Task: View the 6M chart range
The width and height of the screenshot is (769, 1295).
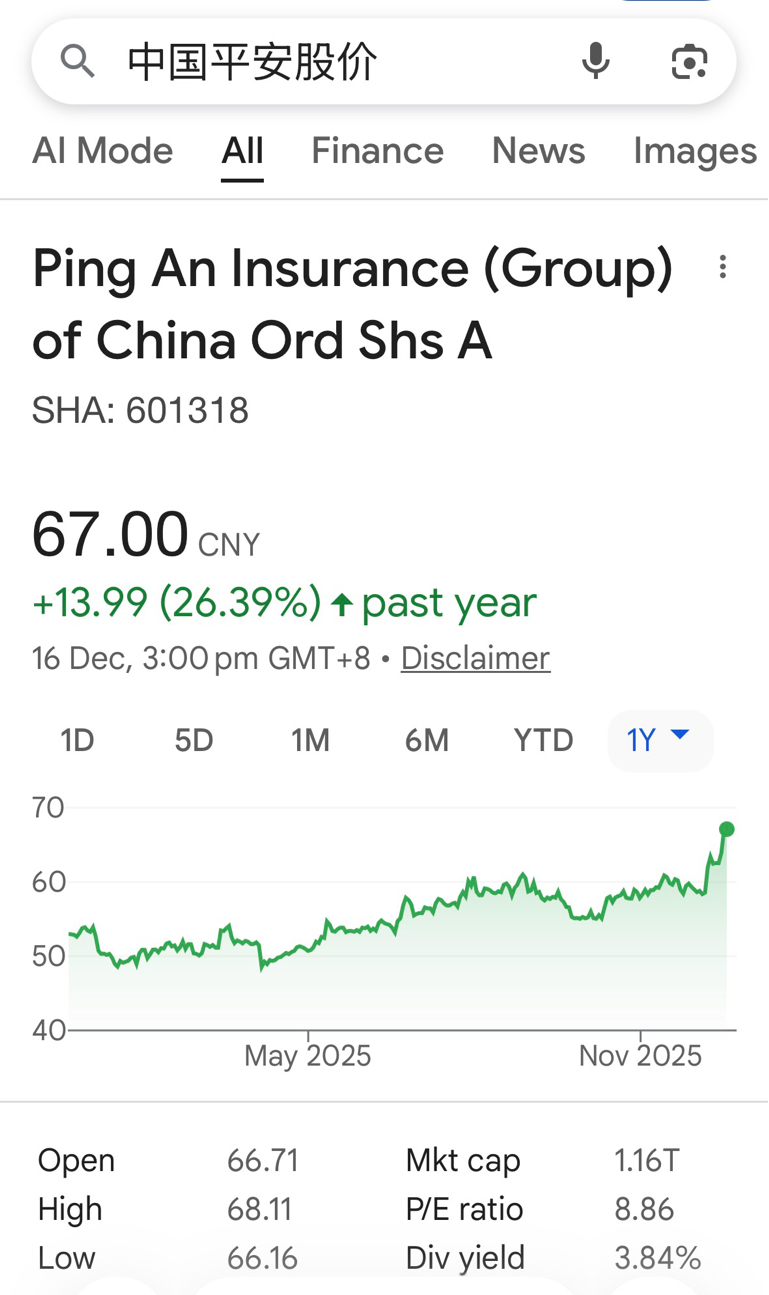Action: (427, 741)
